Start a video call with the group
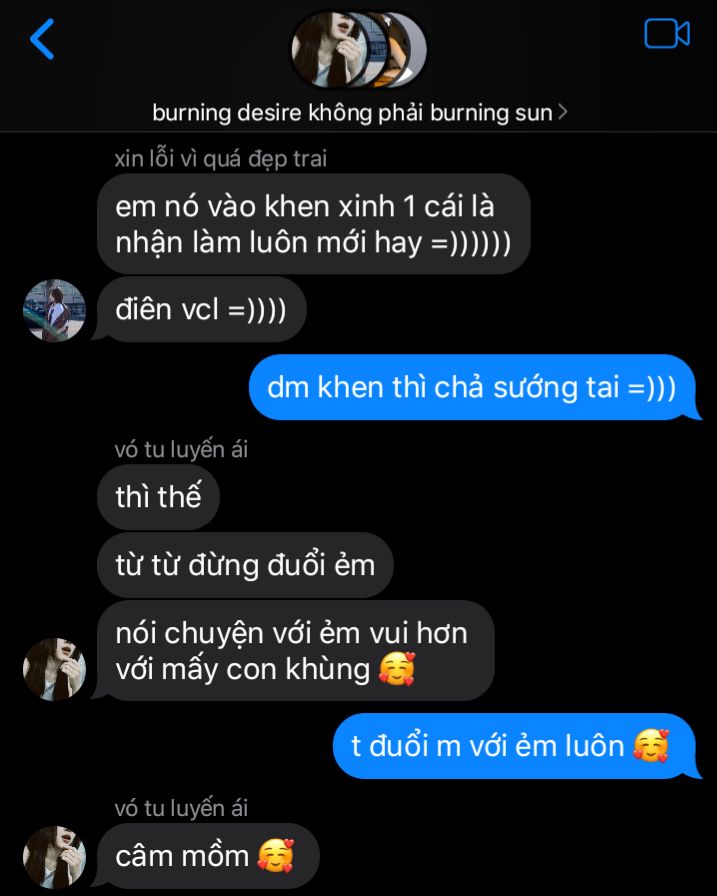 (666, 34)
